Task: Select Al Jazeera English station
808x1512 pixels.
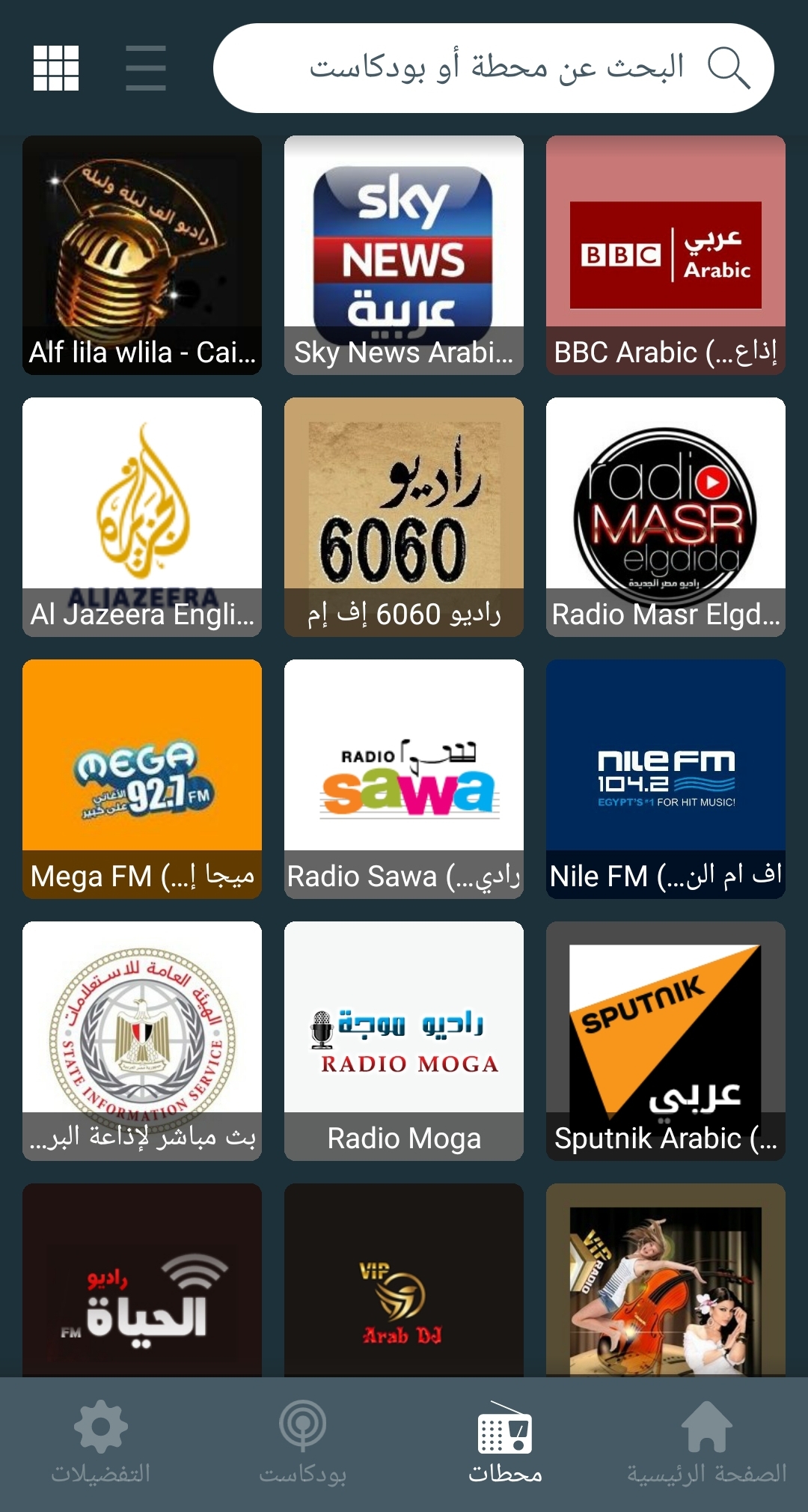Action: tap(142, 516)
